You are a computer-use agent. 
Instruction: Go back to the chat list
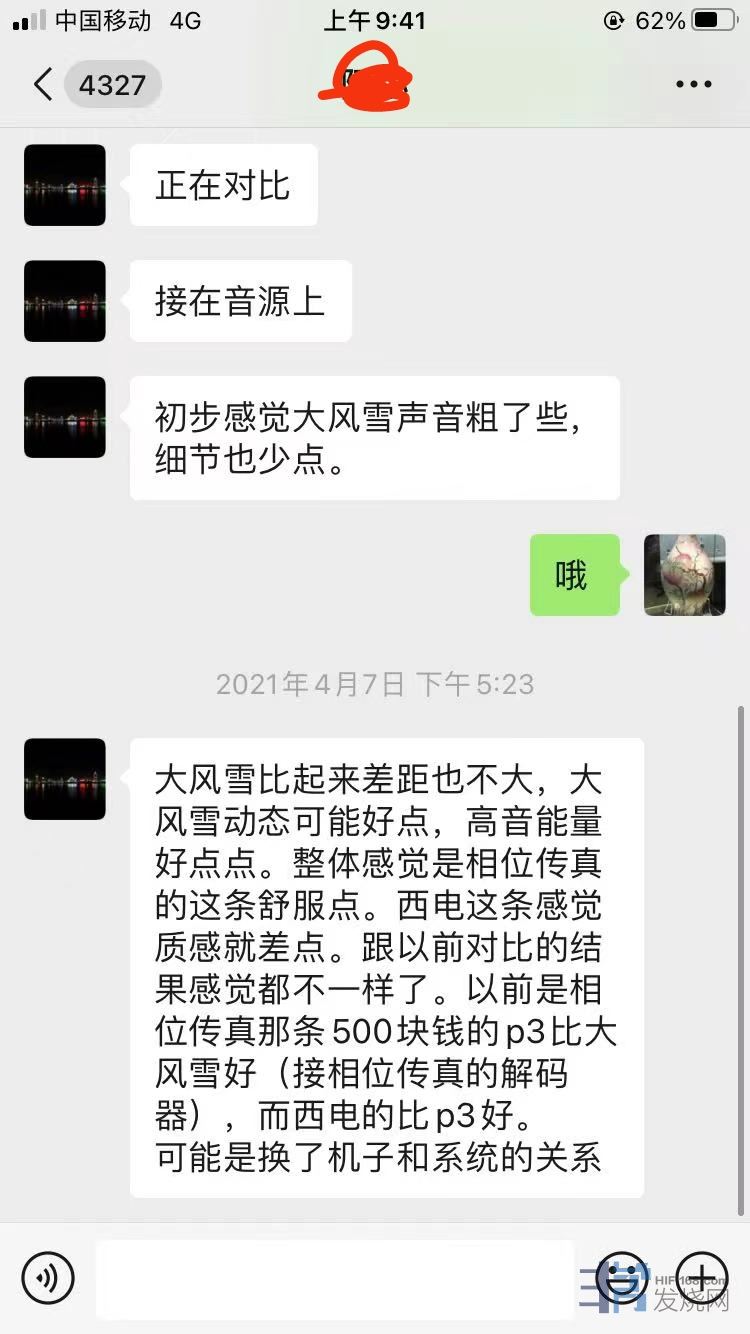pyautogui.click(x=42, y=85)
